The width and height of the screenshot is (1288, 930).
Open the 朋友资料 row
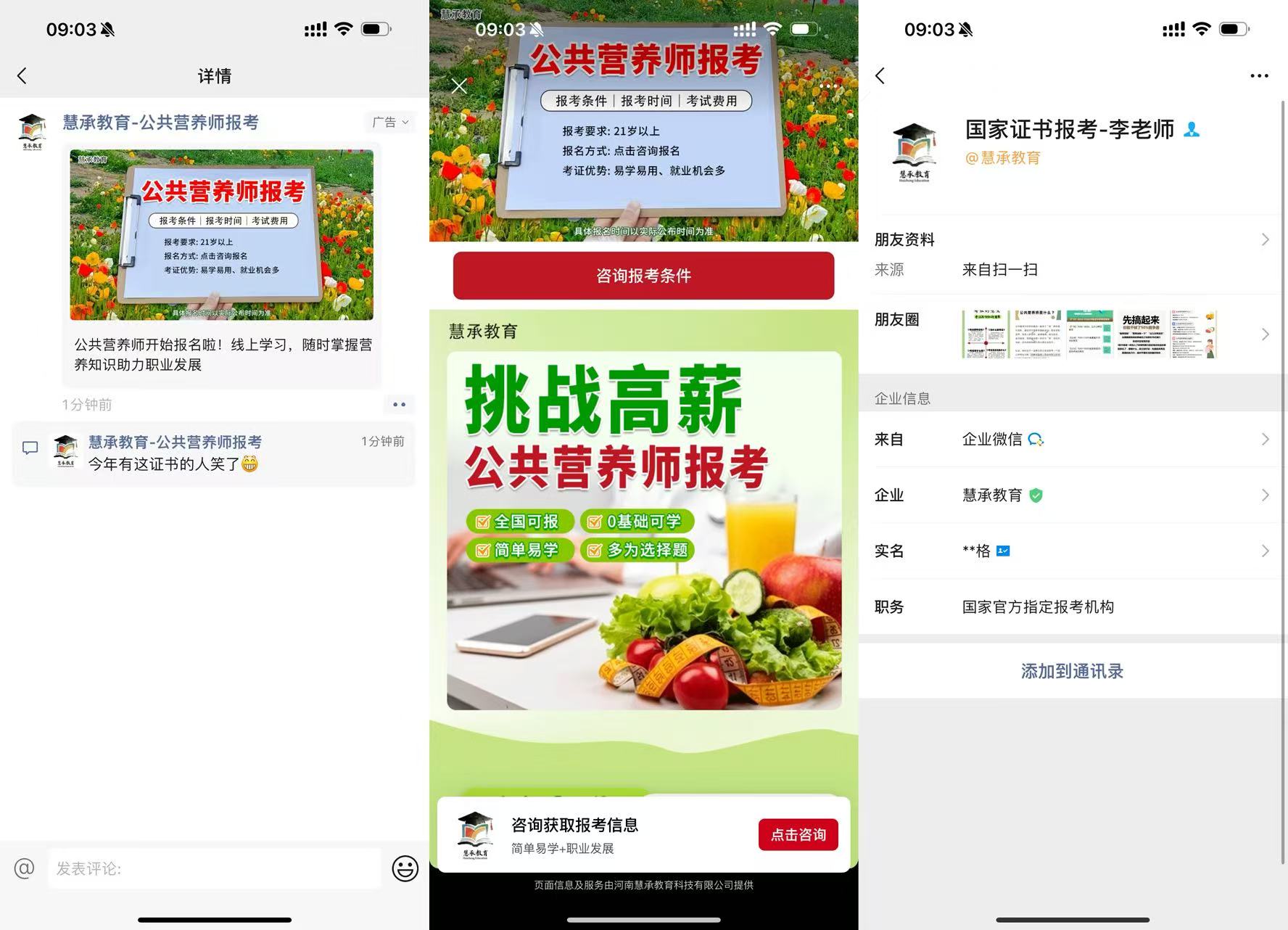1070,239
